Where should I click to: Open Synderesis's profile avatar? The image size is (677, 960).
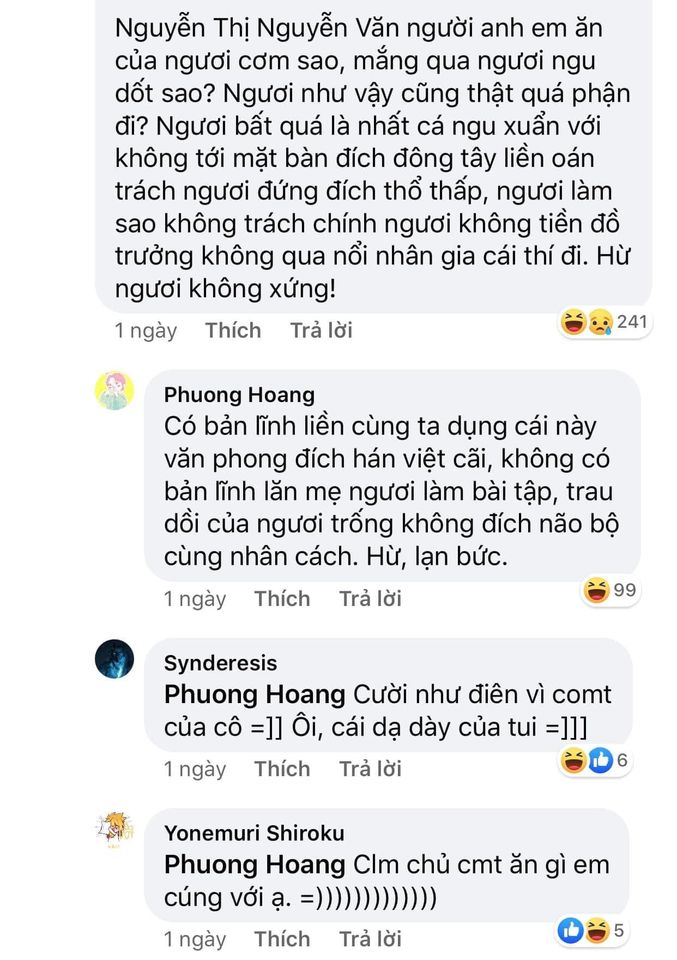(x=114, y=659)
